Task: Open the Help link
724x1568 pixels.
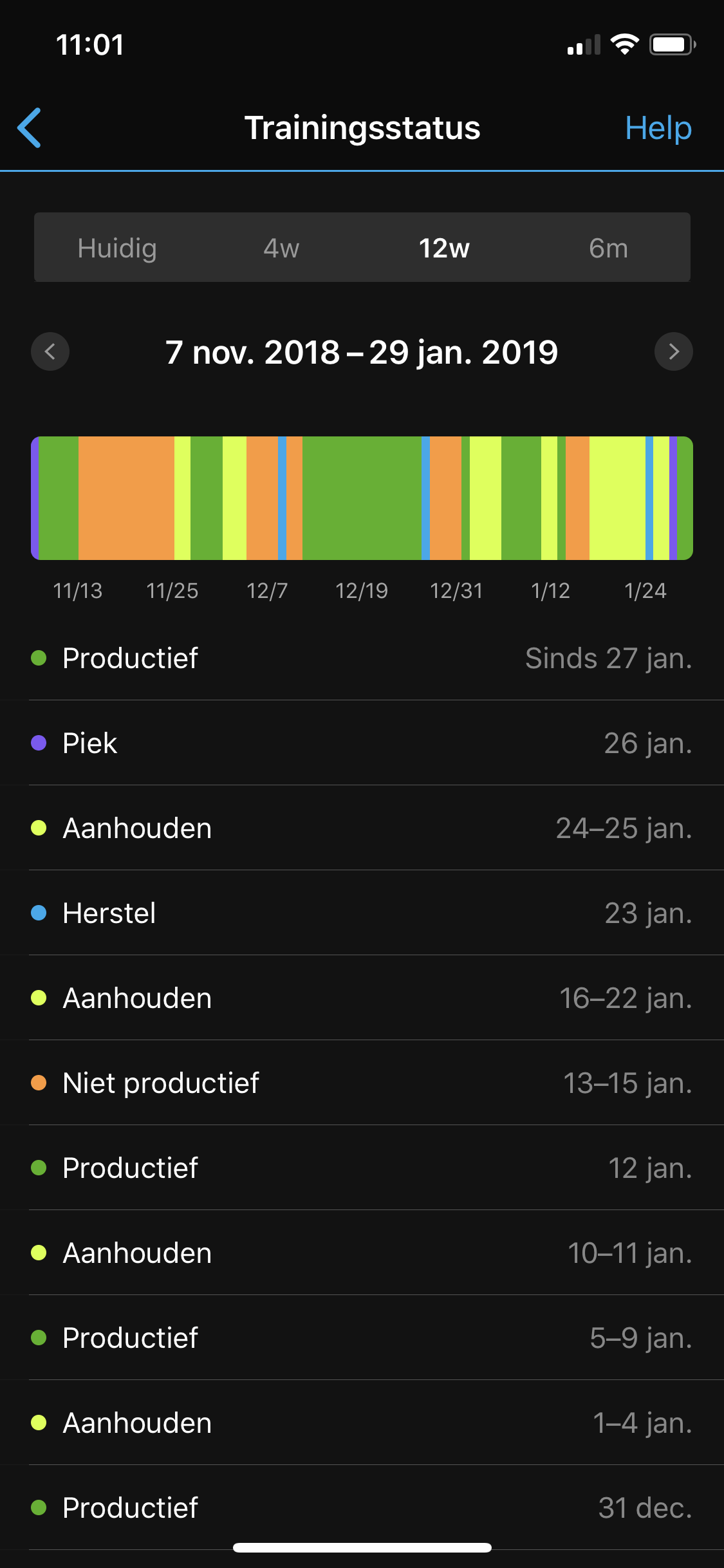Action: [x=658, y=128]
